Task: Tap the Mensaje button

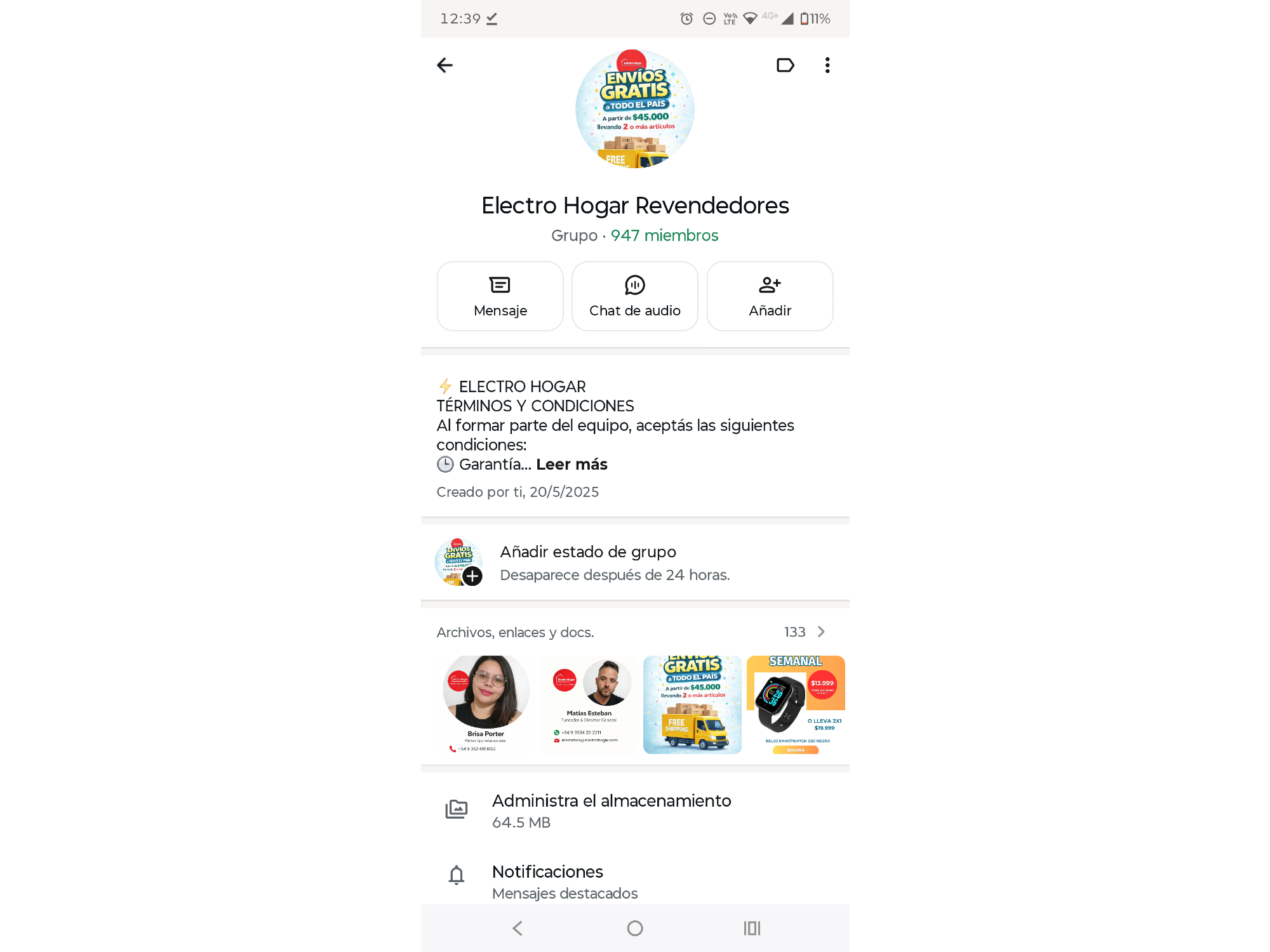Action: [500, 296]
